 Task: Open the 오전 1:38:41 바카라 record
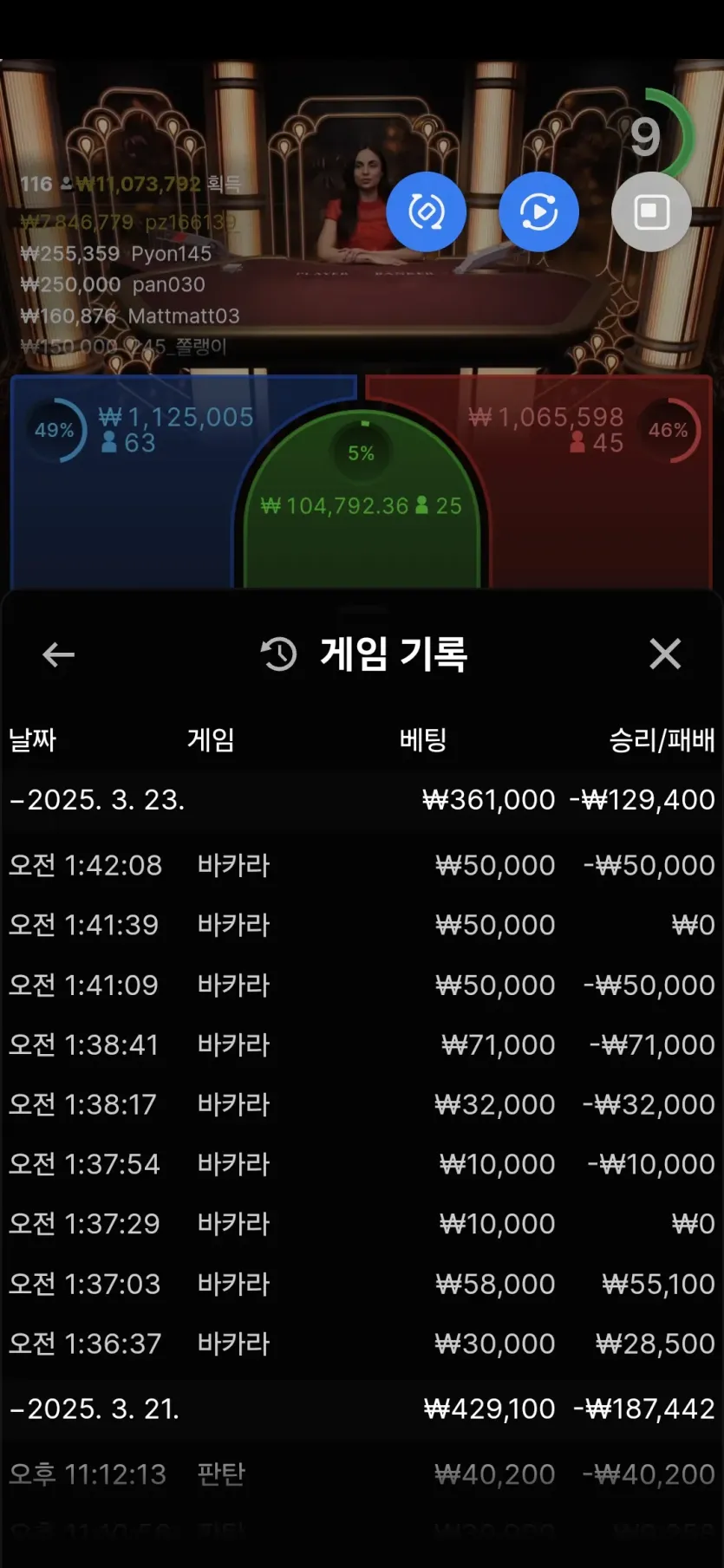click(x=362, y=1044)
